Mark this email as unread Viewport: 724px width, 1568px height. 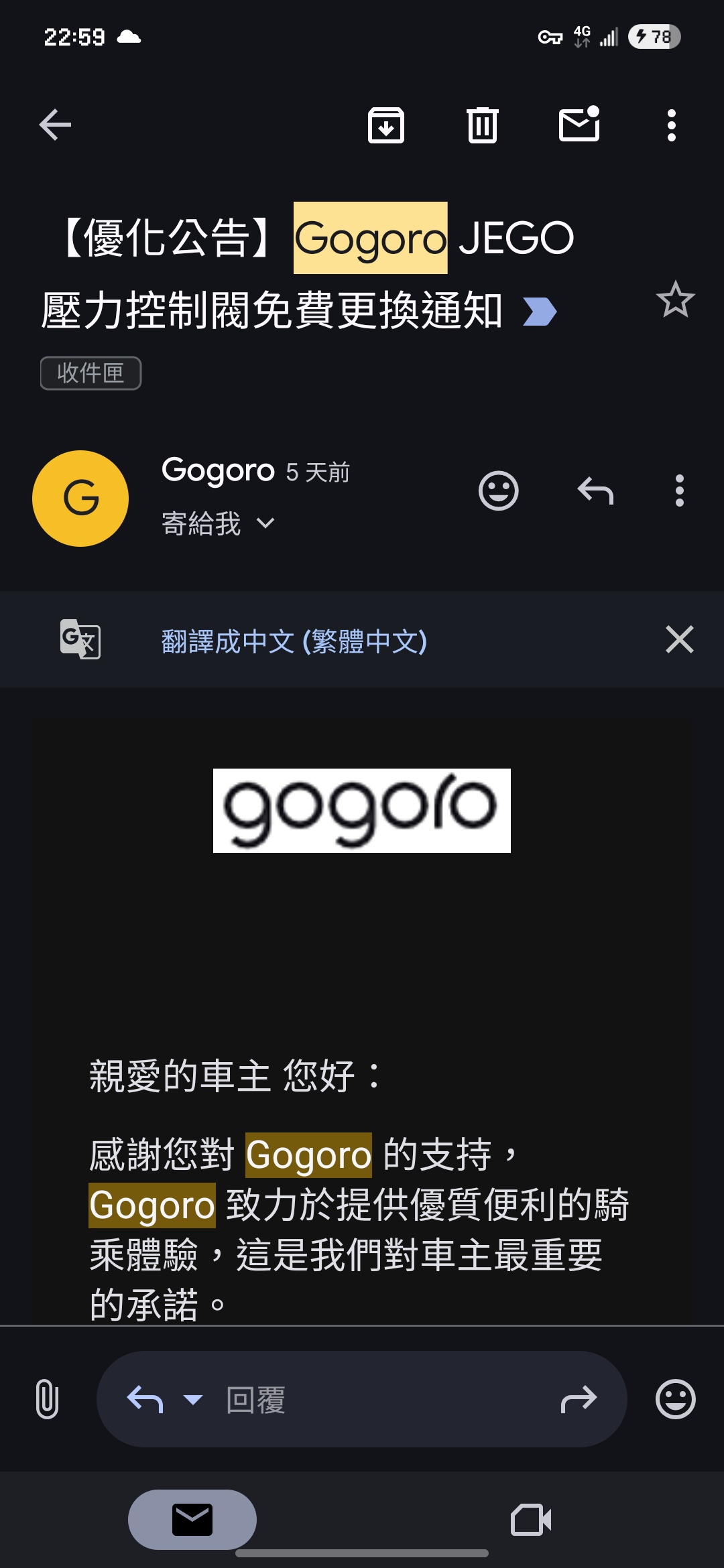pyautogui.click(x=579, y=123)
